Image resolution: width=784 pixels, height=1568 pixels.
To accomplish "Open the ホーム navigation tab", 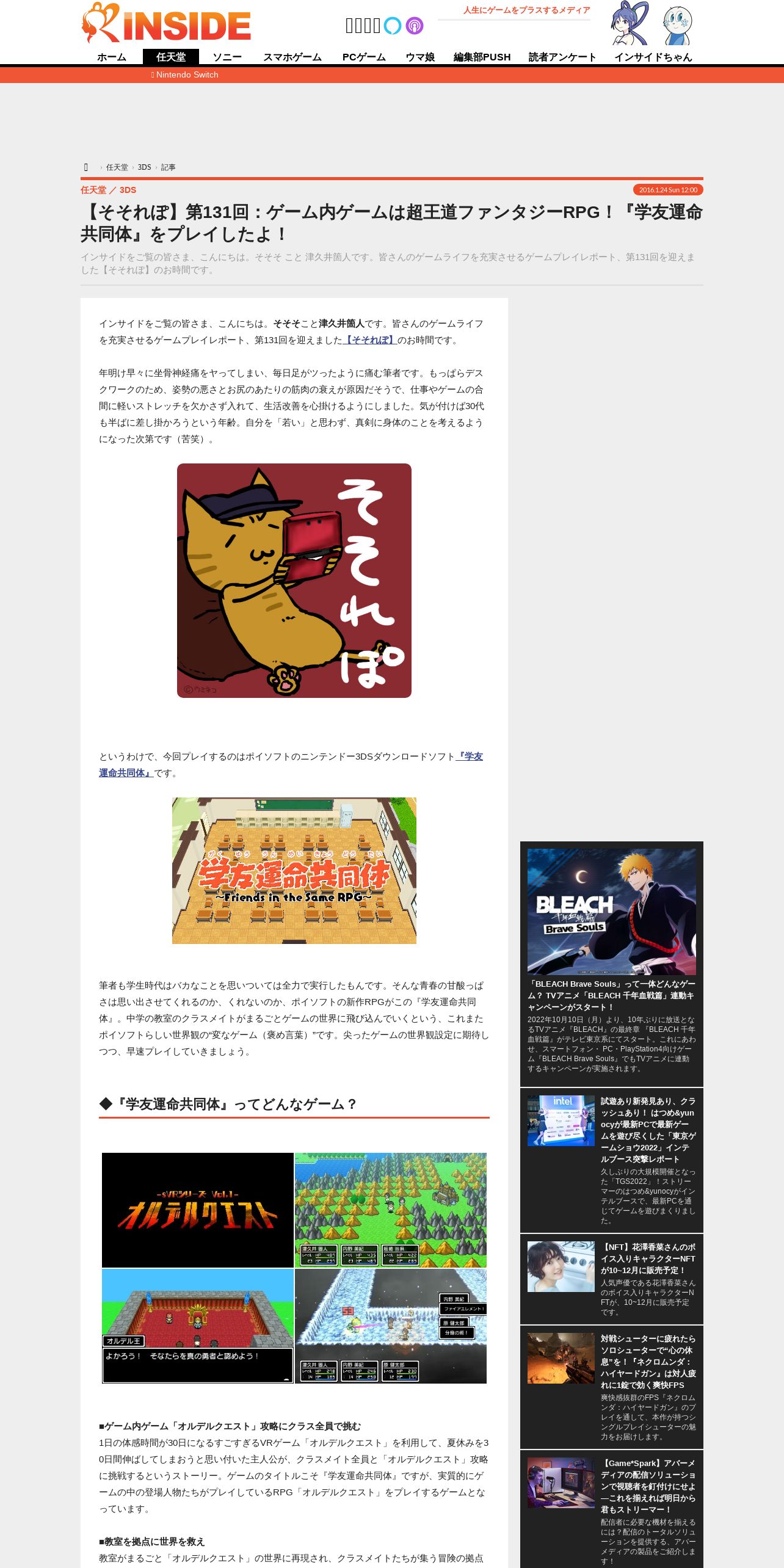I will (x=112, y=57).
